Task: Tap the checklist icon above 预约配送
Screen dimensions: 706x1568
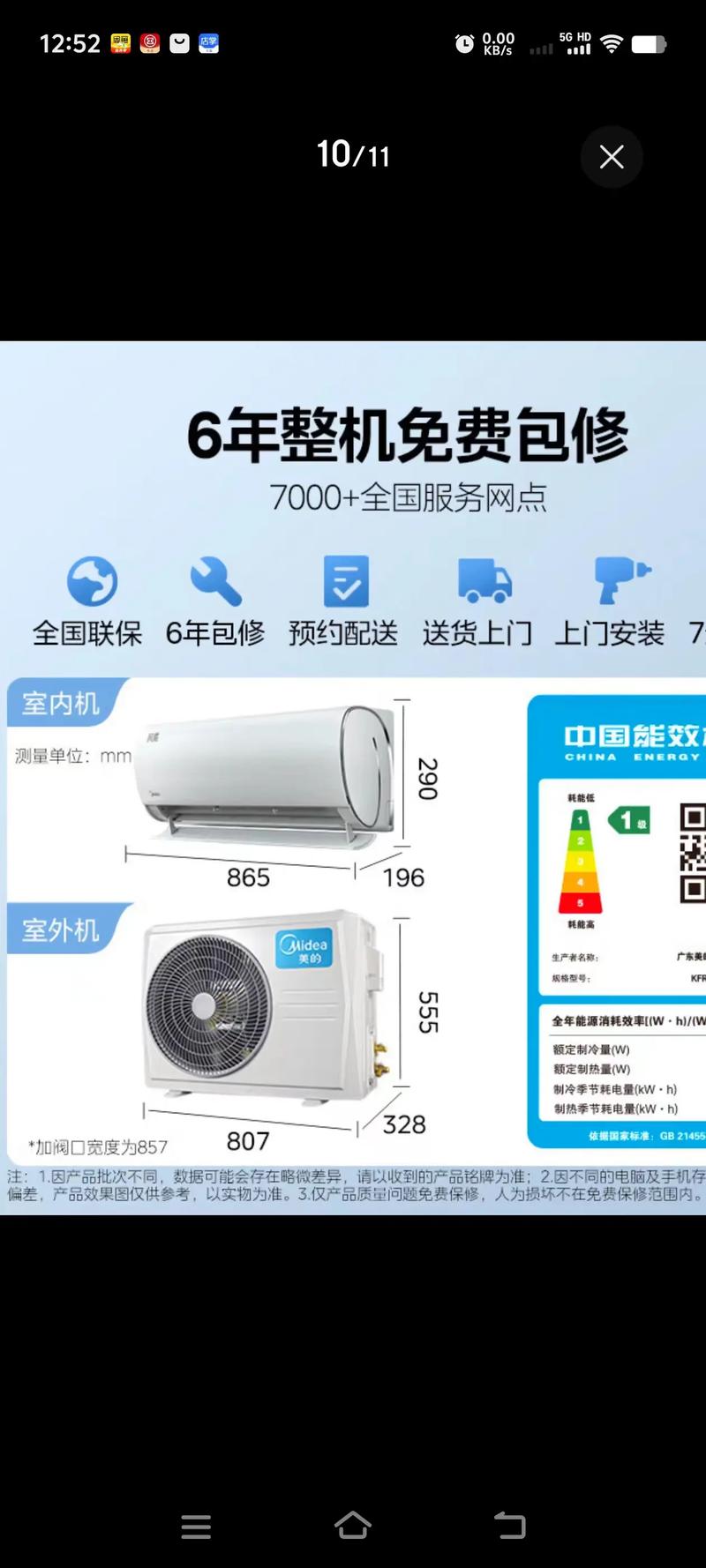Action: [x=348, y=582]
